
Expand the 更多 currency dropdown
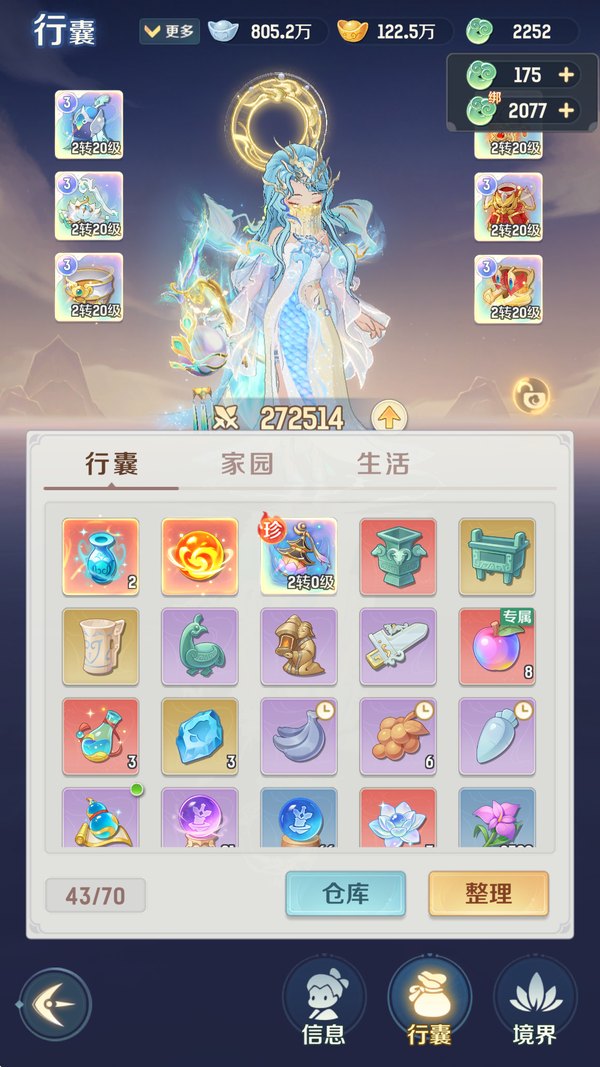(x=170, y=31)
